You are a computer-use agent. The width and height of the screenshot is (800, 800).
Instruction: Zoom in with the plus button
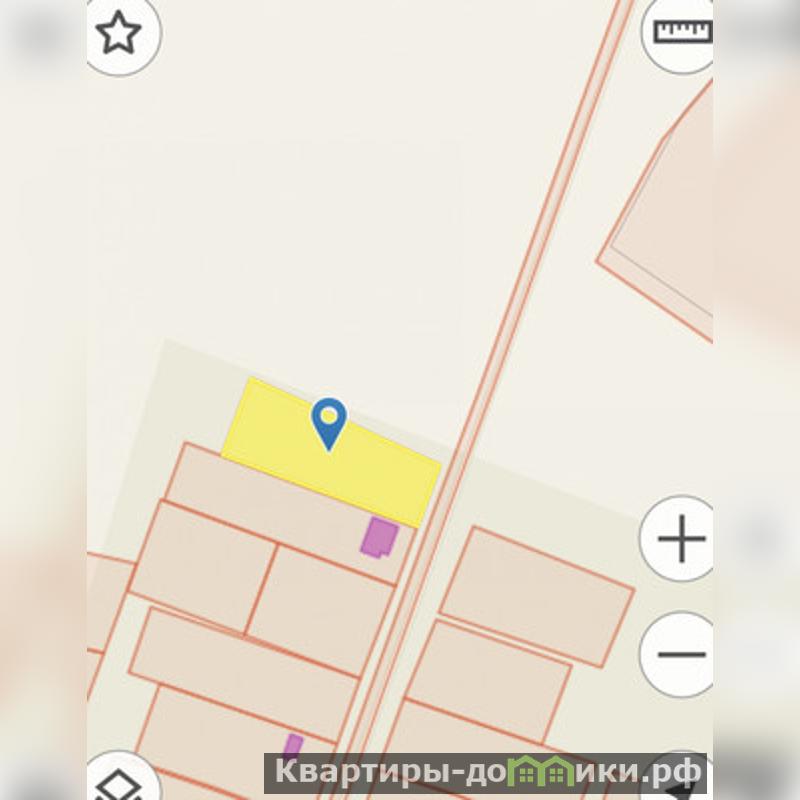click(681, 540)
